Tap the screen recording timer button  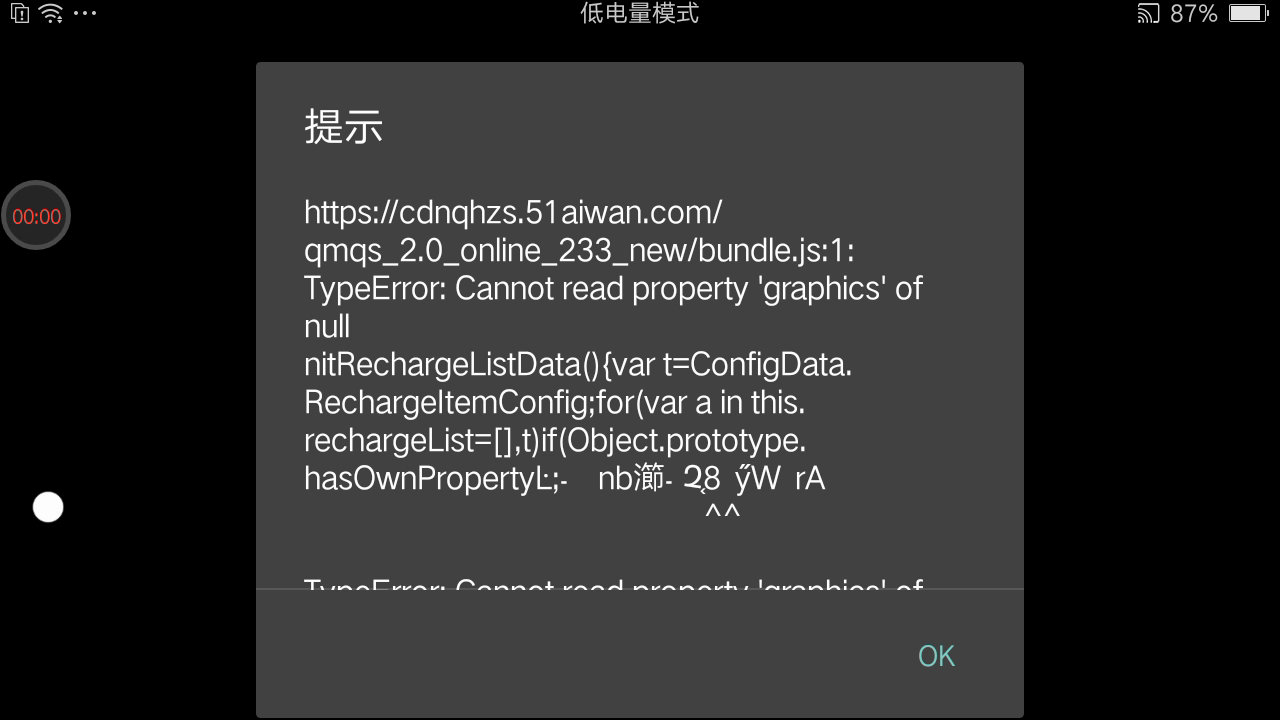click(x=36, y=216)
